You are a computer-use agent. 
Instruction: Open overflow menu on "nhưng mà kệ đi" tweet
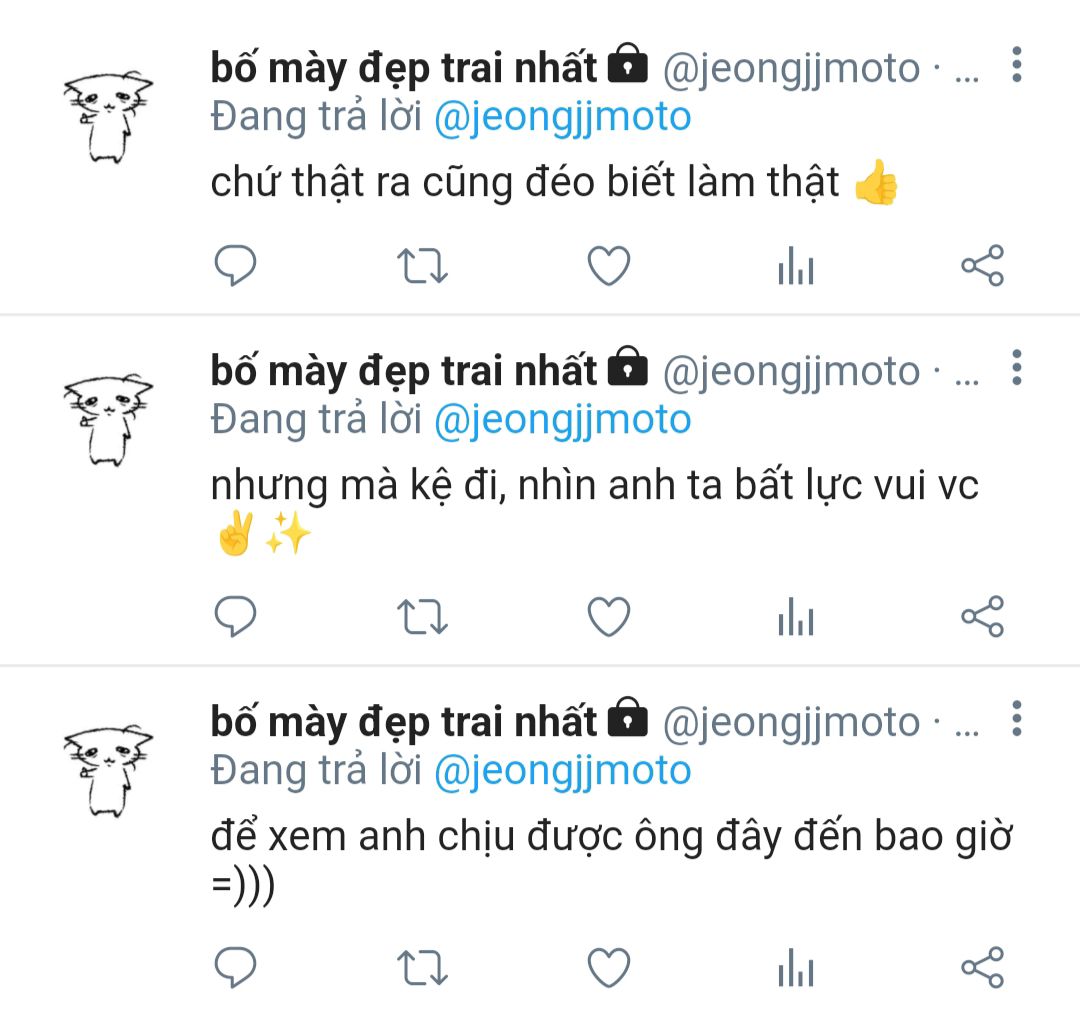pos(1016,368)
